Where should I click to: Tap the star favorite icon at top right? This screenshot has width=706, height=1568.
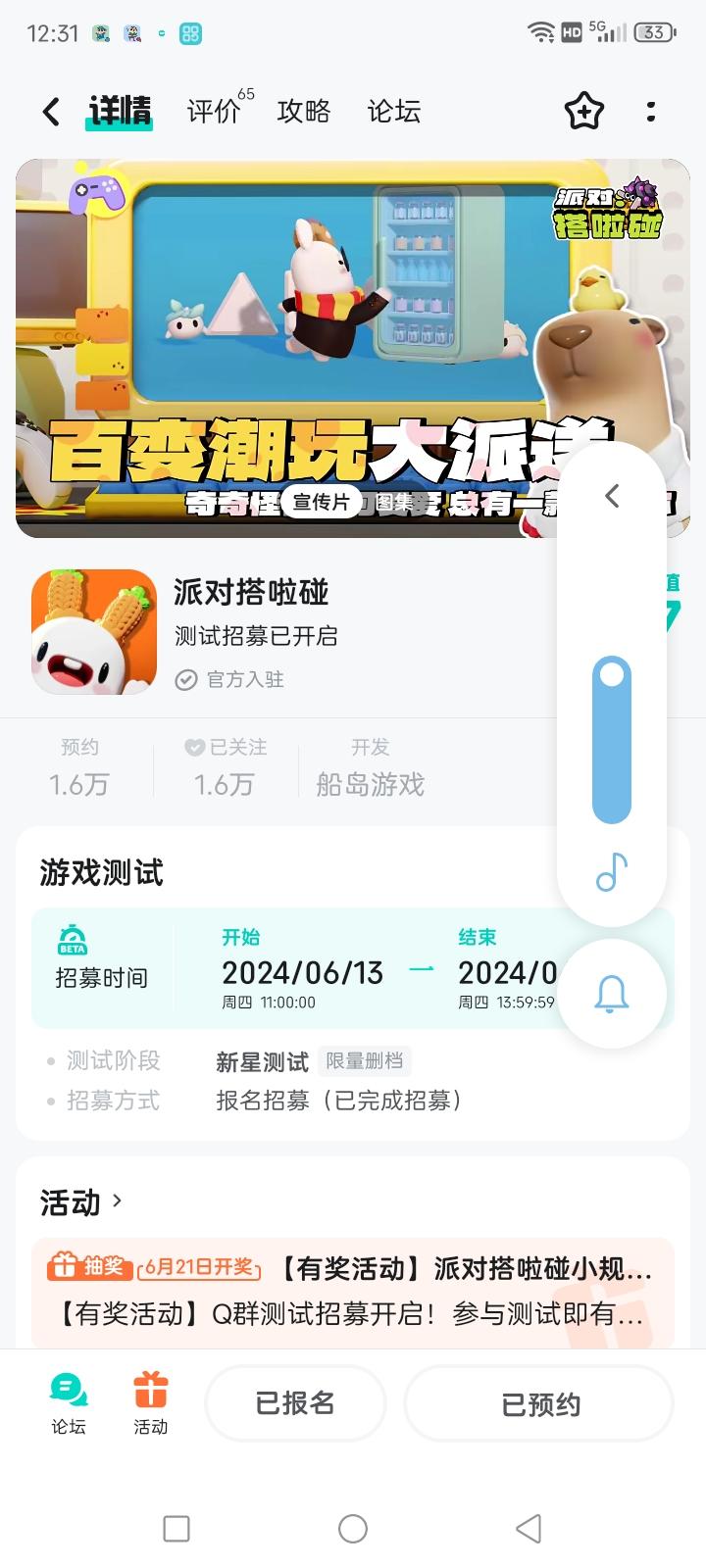[582, 112]
